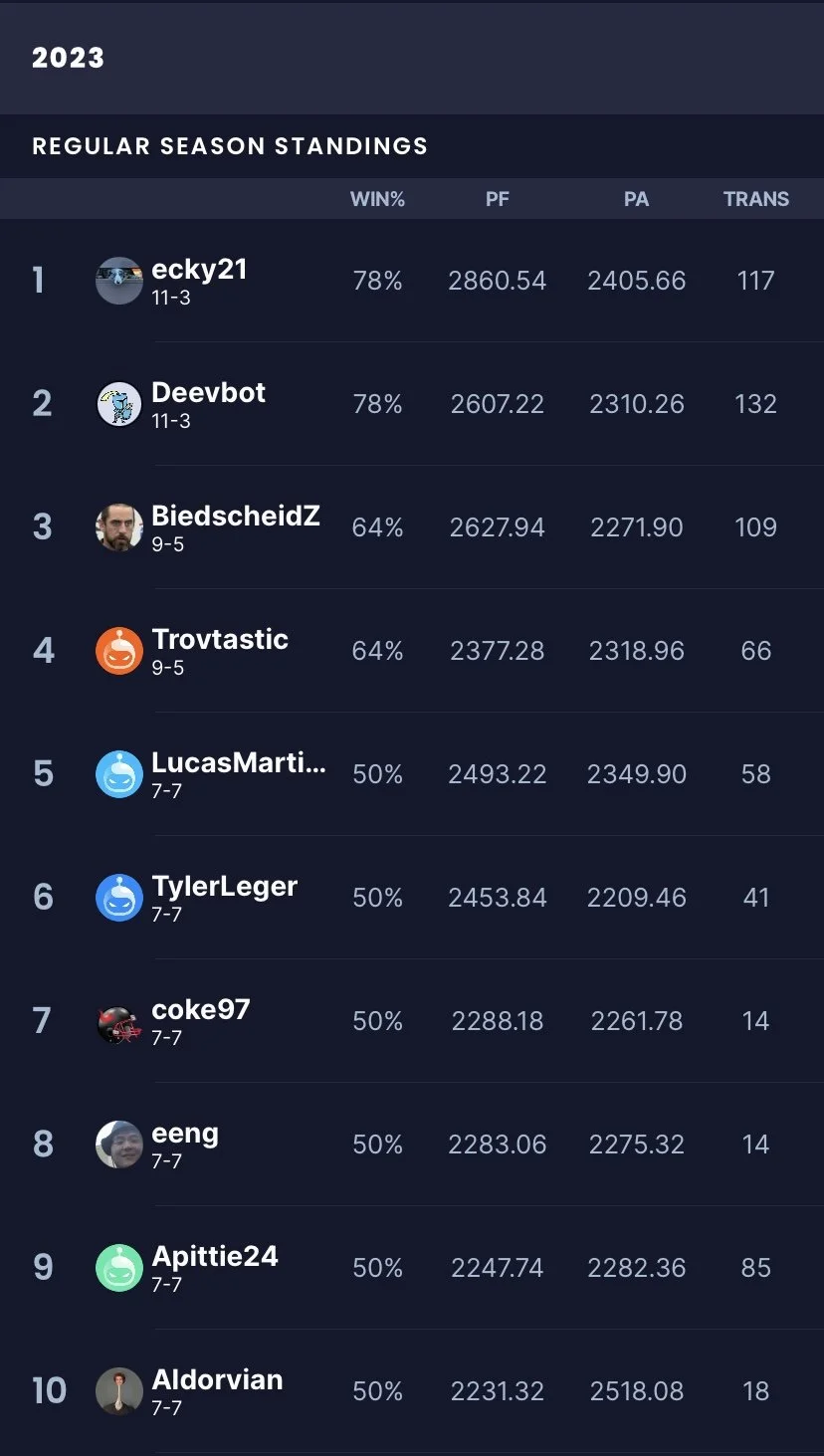Tap TylerLeger's row
This screenshot has height=1456, width=824.
tap(412, 898)
